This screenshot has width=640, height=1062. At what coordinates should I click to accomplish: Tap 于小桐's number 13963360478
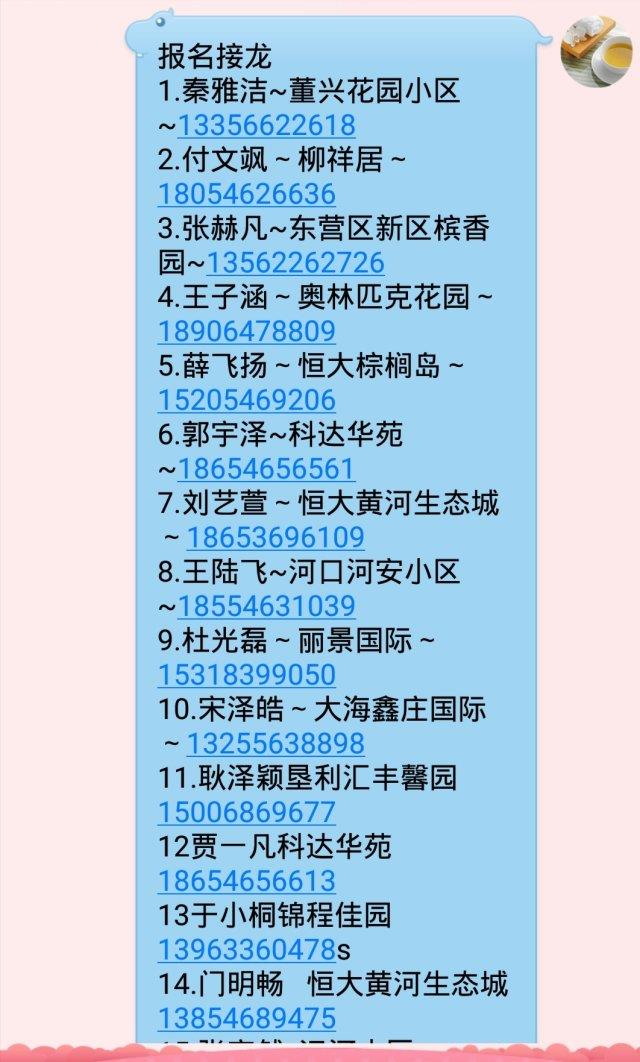(247, 950)
